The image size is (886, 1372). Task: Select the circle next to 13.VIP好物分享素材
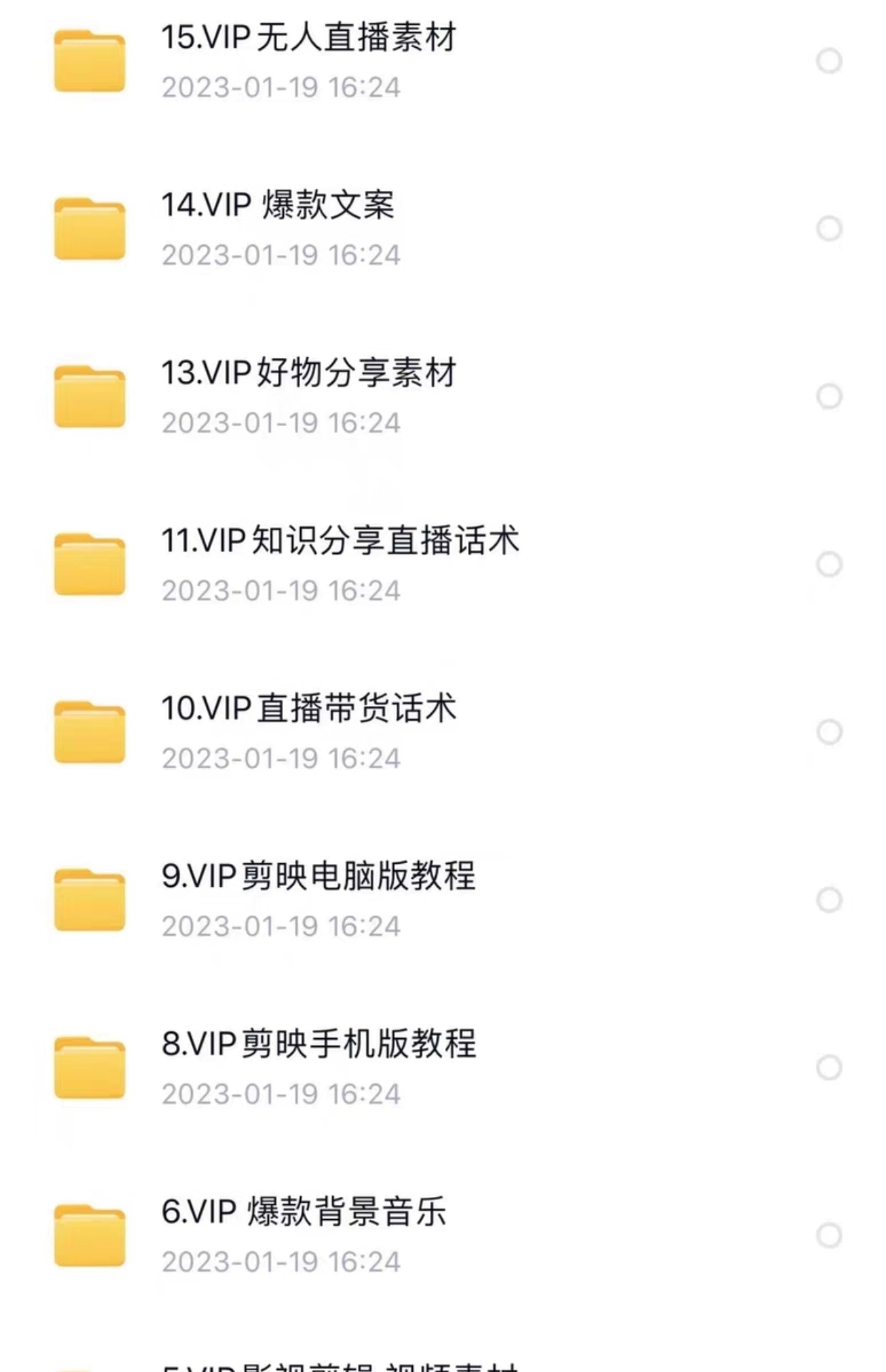coord(827,395)
